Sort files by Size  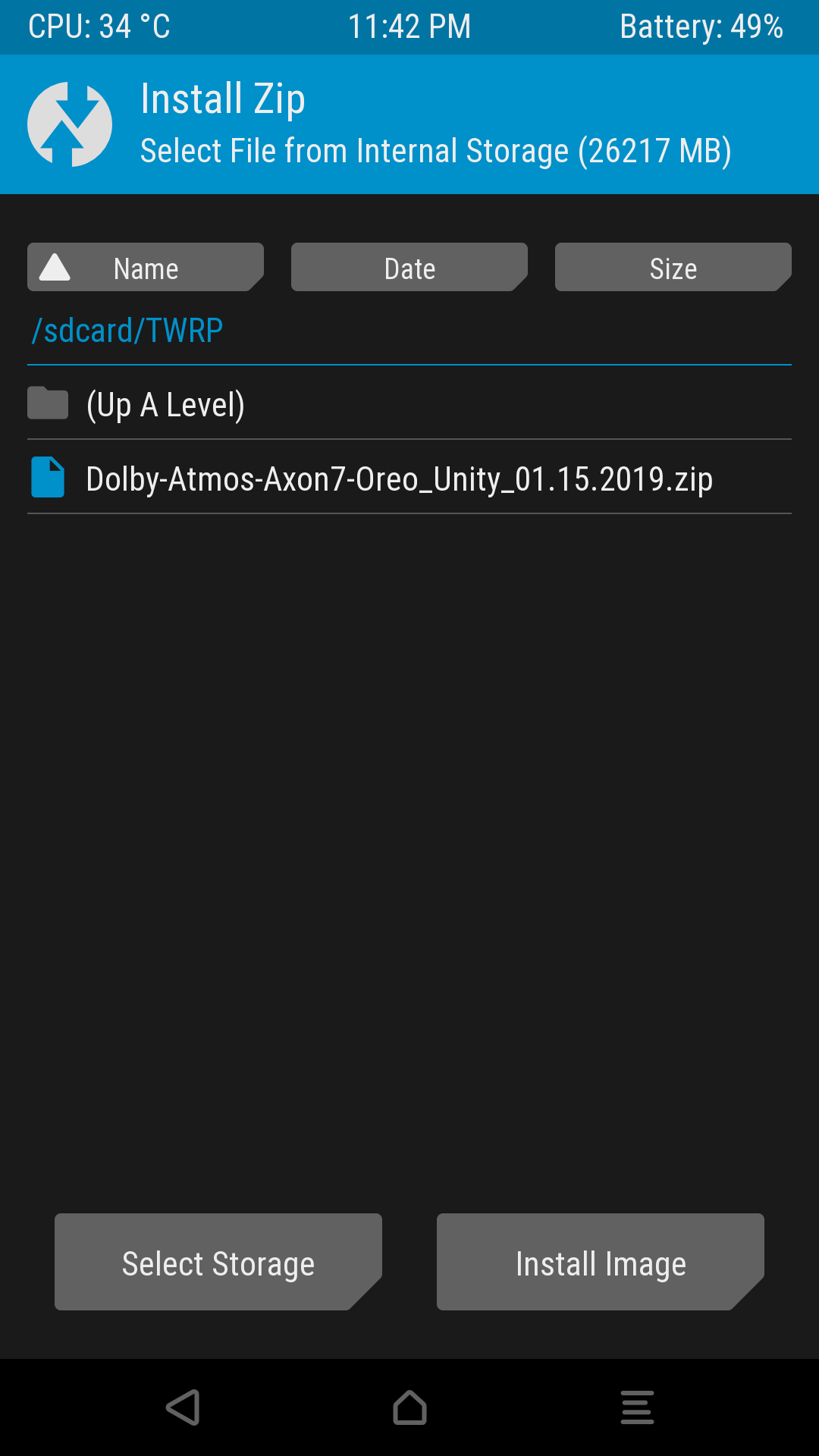point(673,268)
